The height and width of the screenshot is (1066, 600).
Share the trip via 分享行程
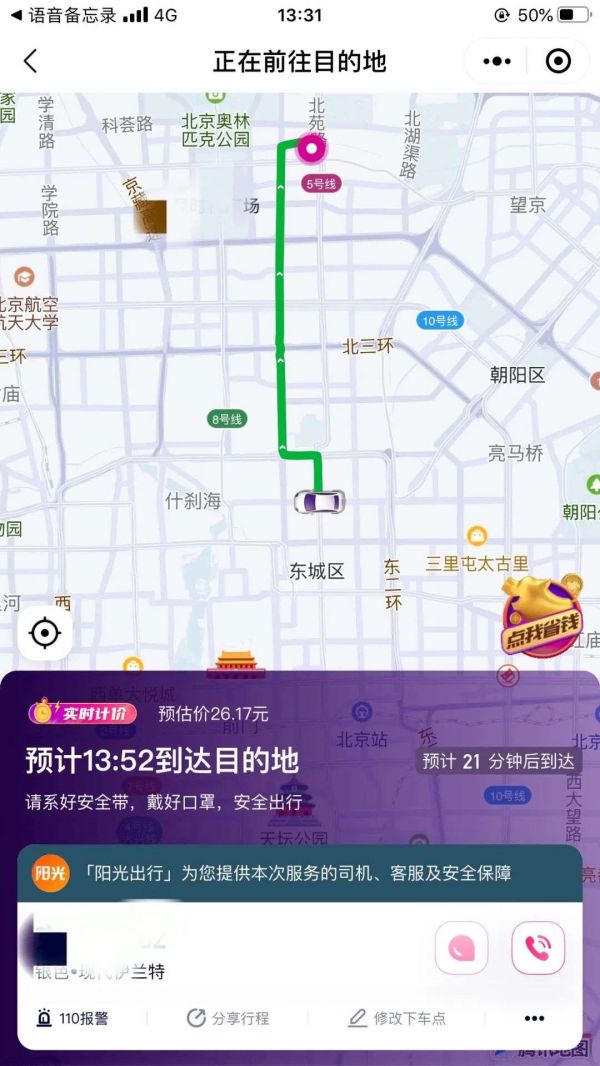pos(228,1018)
